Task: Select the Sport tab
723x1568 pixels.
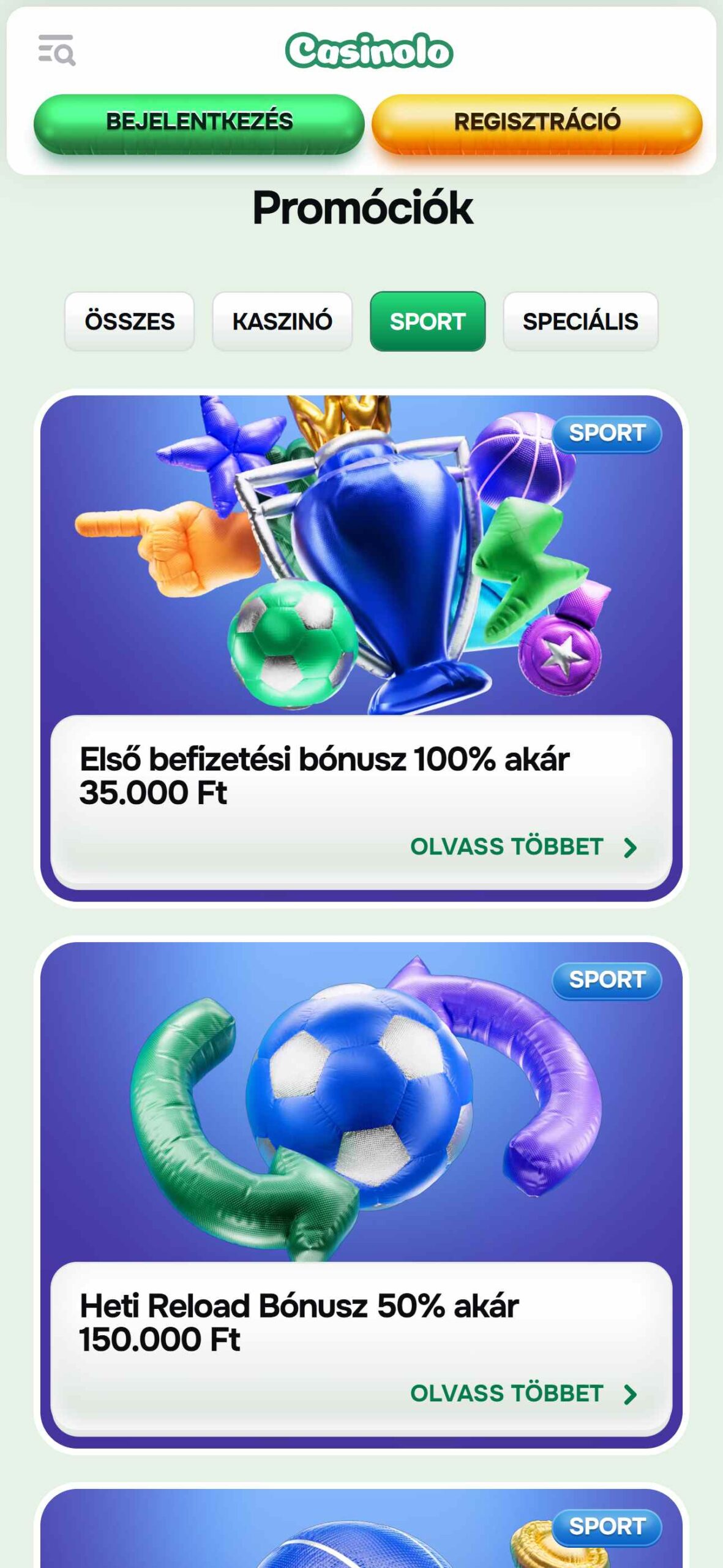Action: pyautogui.click(x=427, y=322)
